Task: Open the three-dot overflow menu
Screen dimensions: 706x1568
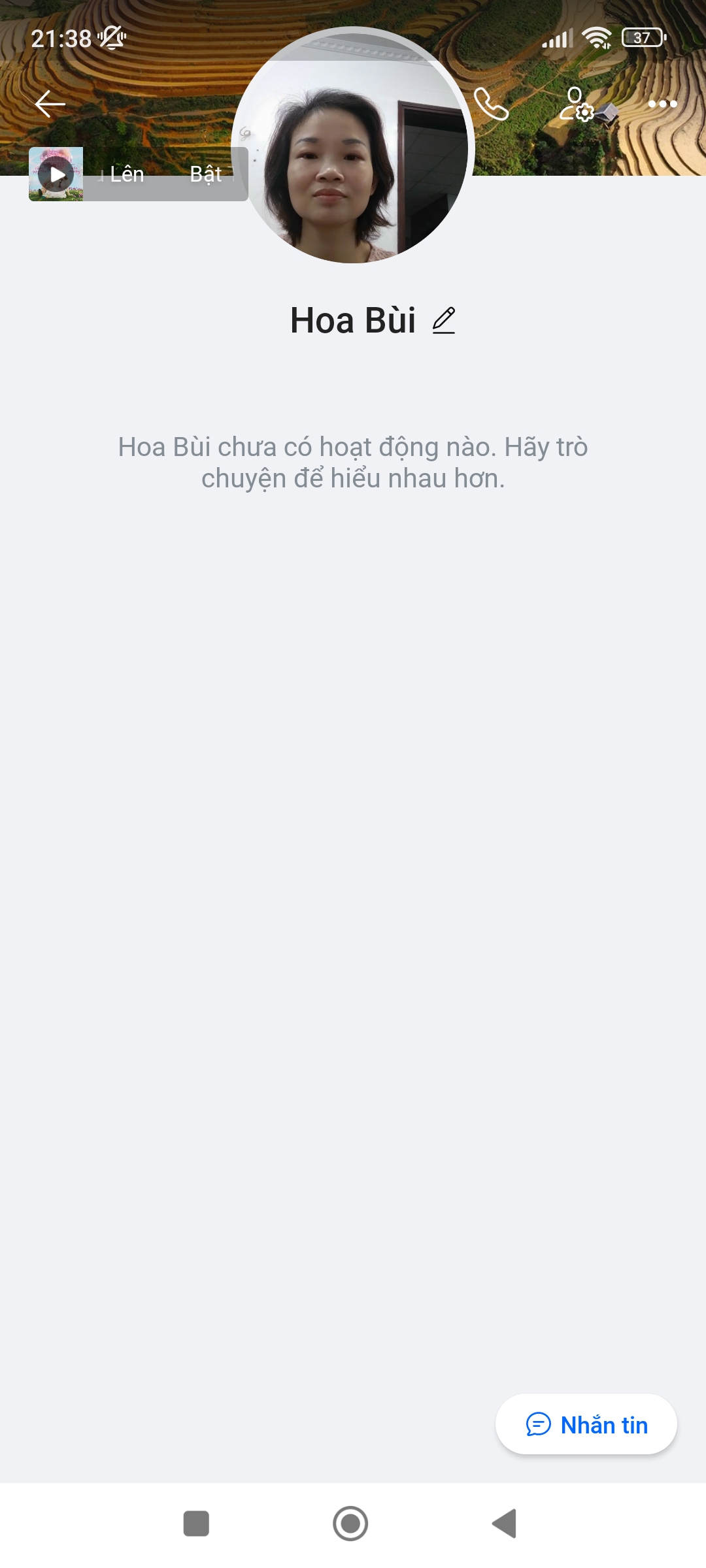Action: point(662,104)
